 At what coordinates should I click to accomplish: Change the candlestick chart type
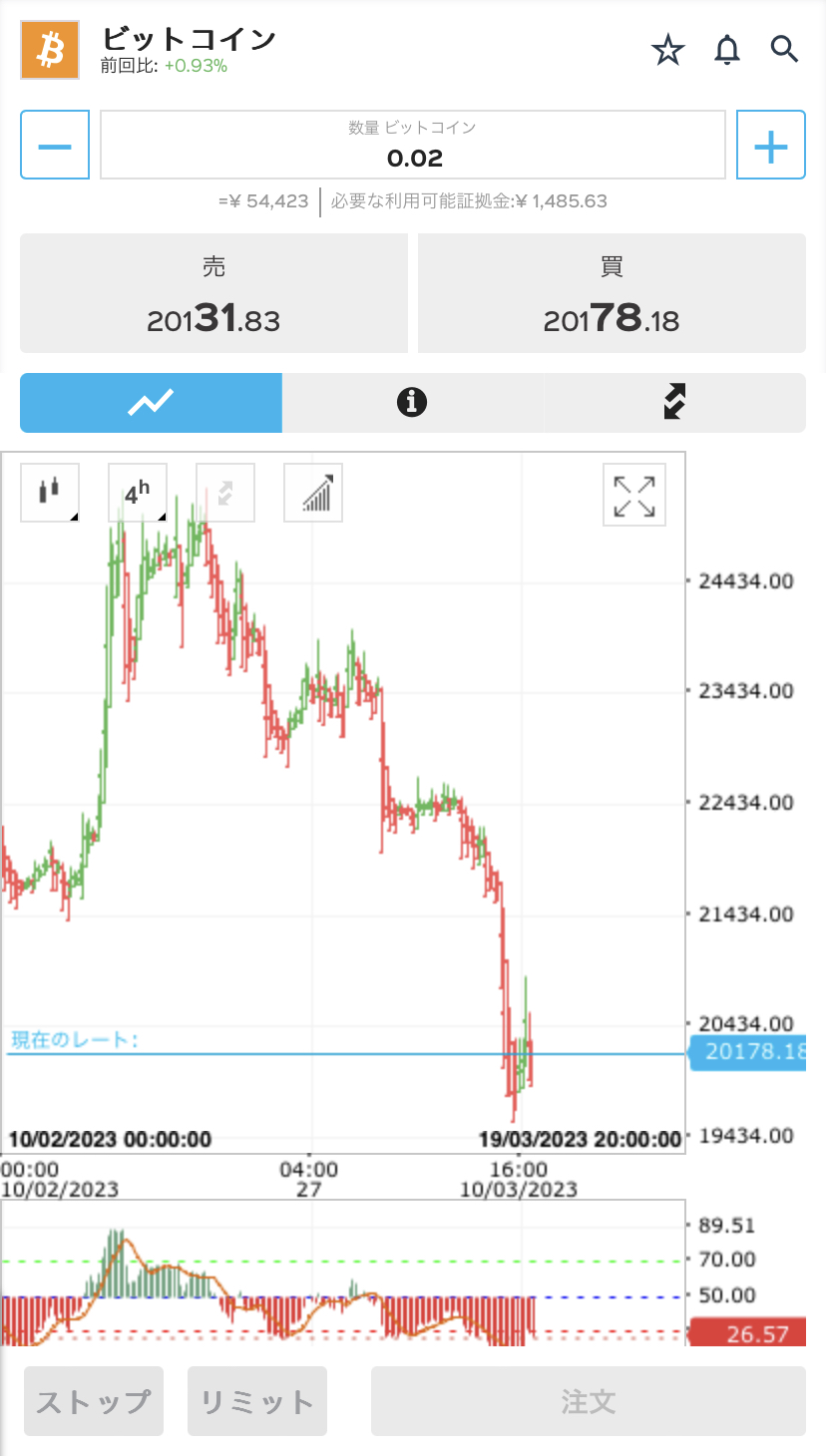point(50,493)
